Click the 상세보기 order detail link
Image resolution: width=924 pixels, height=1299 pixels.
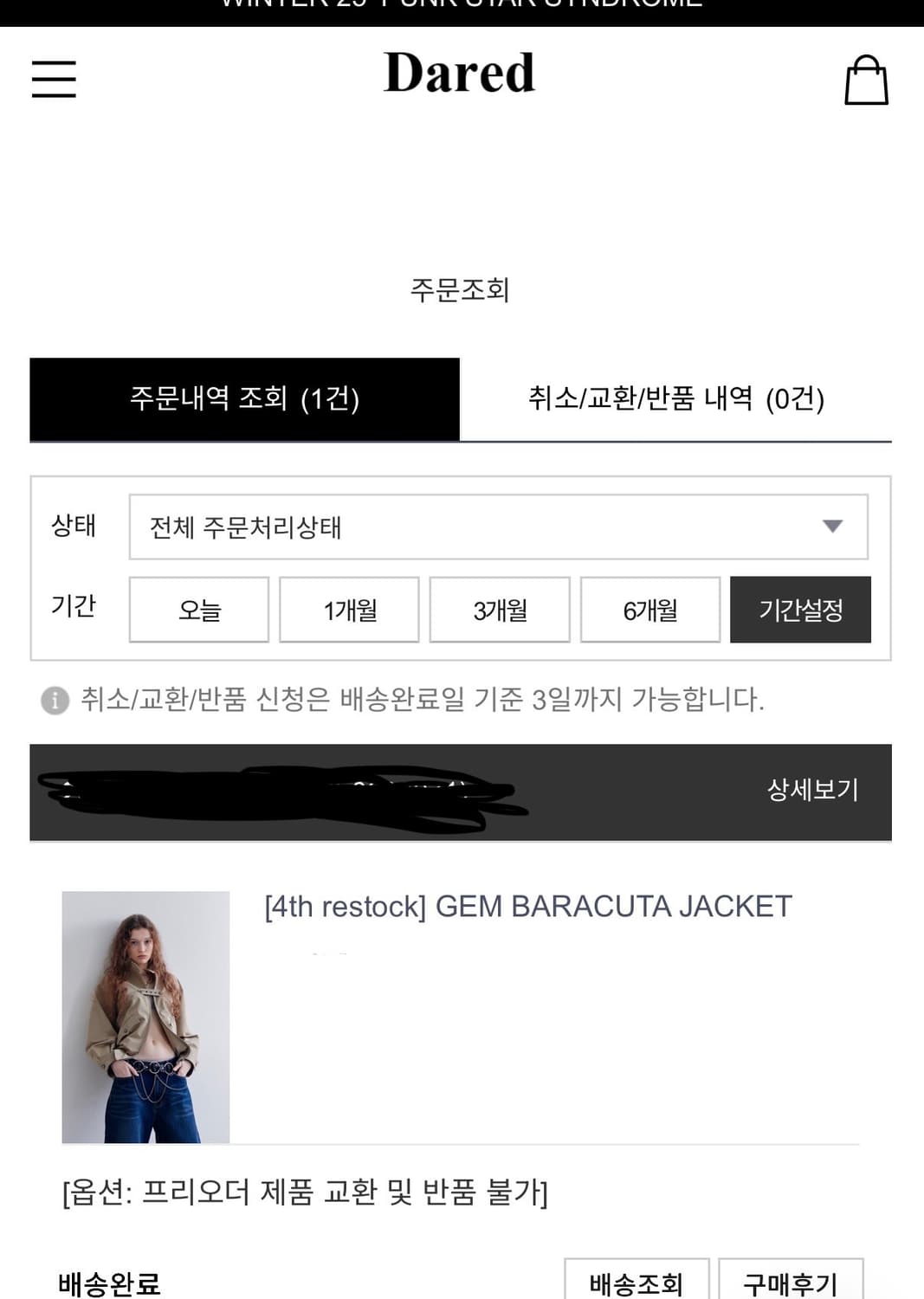pyautogui.click(x=811, y=790)
